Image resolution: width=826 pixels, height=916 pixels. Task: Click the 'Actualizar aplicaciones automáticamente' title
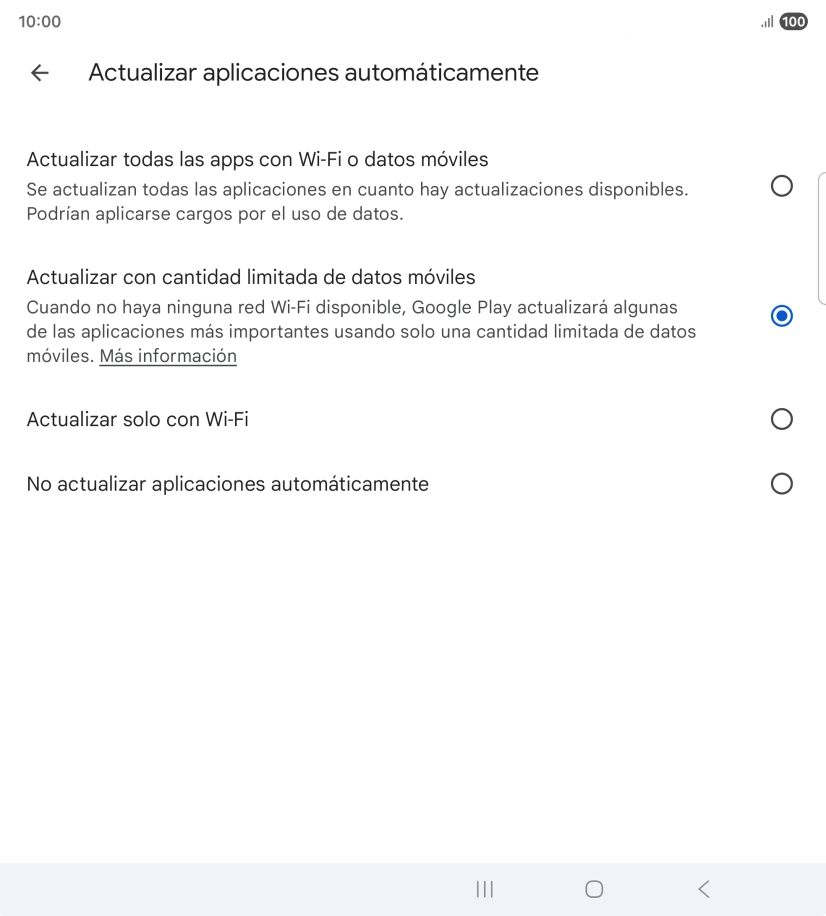coord(313,72)
